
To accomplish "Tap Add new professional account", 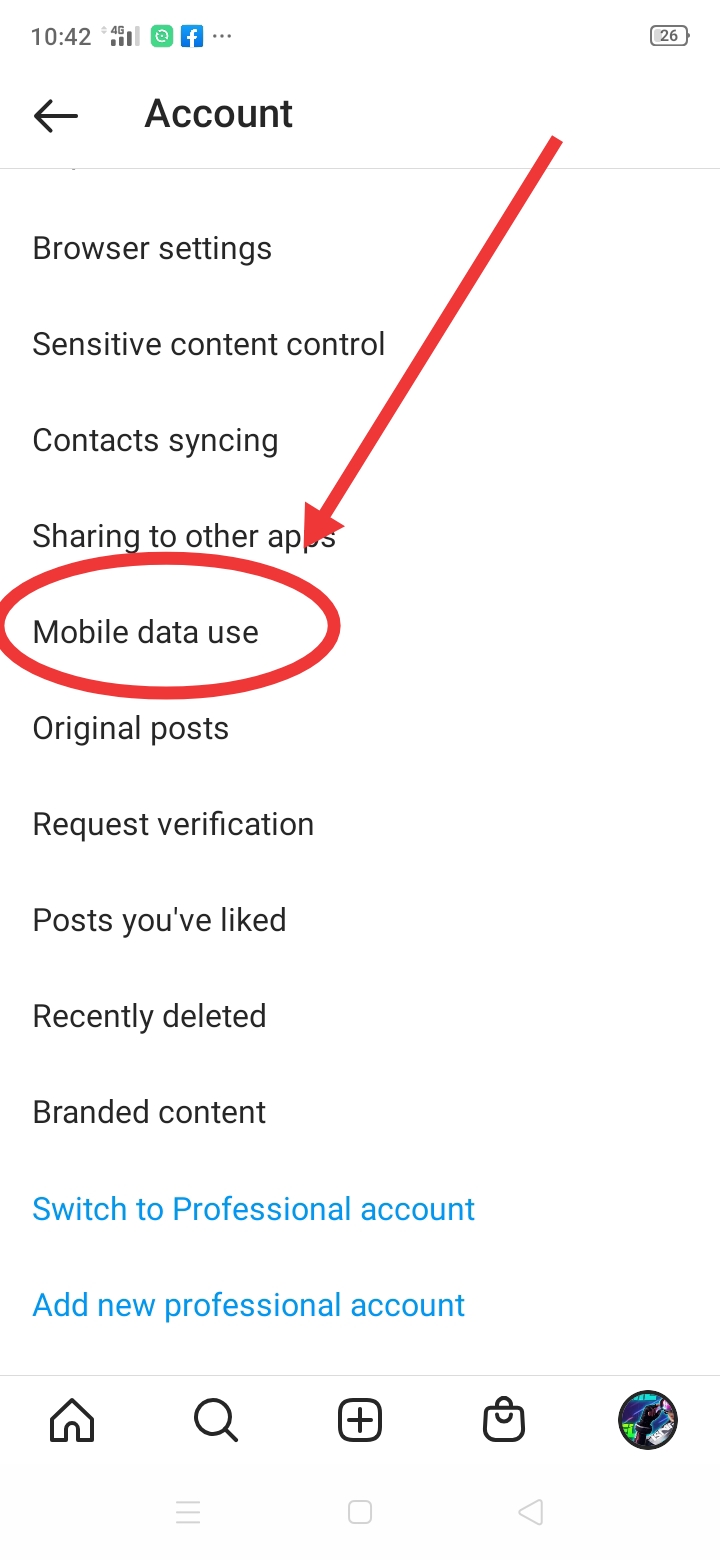I will [x=249, y=1304].
